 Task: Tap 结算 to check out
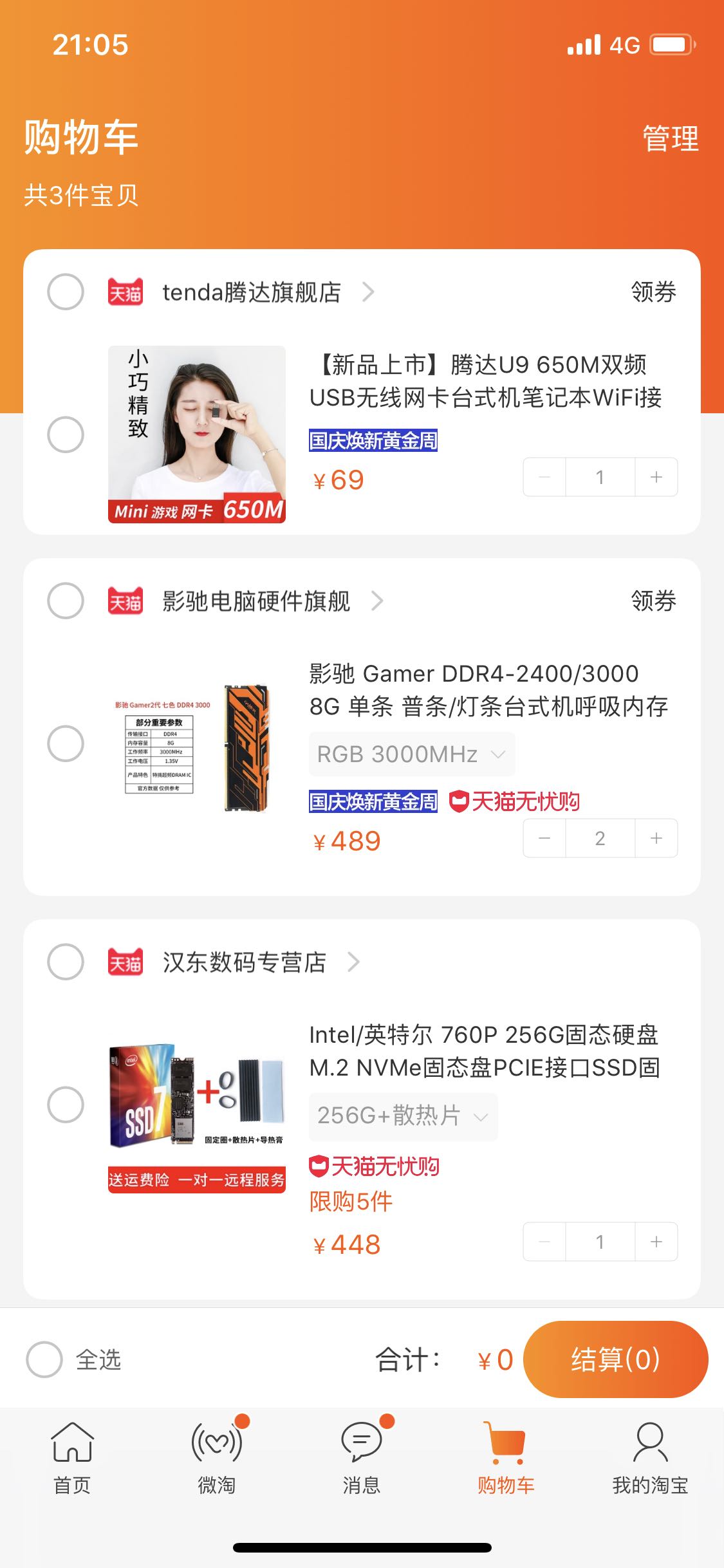click(615, 1359)
